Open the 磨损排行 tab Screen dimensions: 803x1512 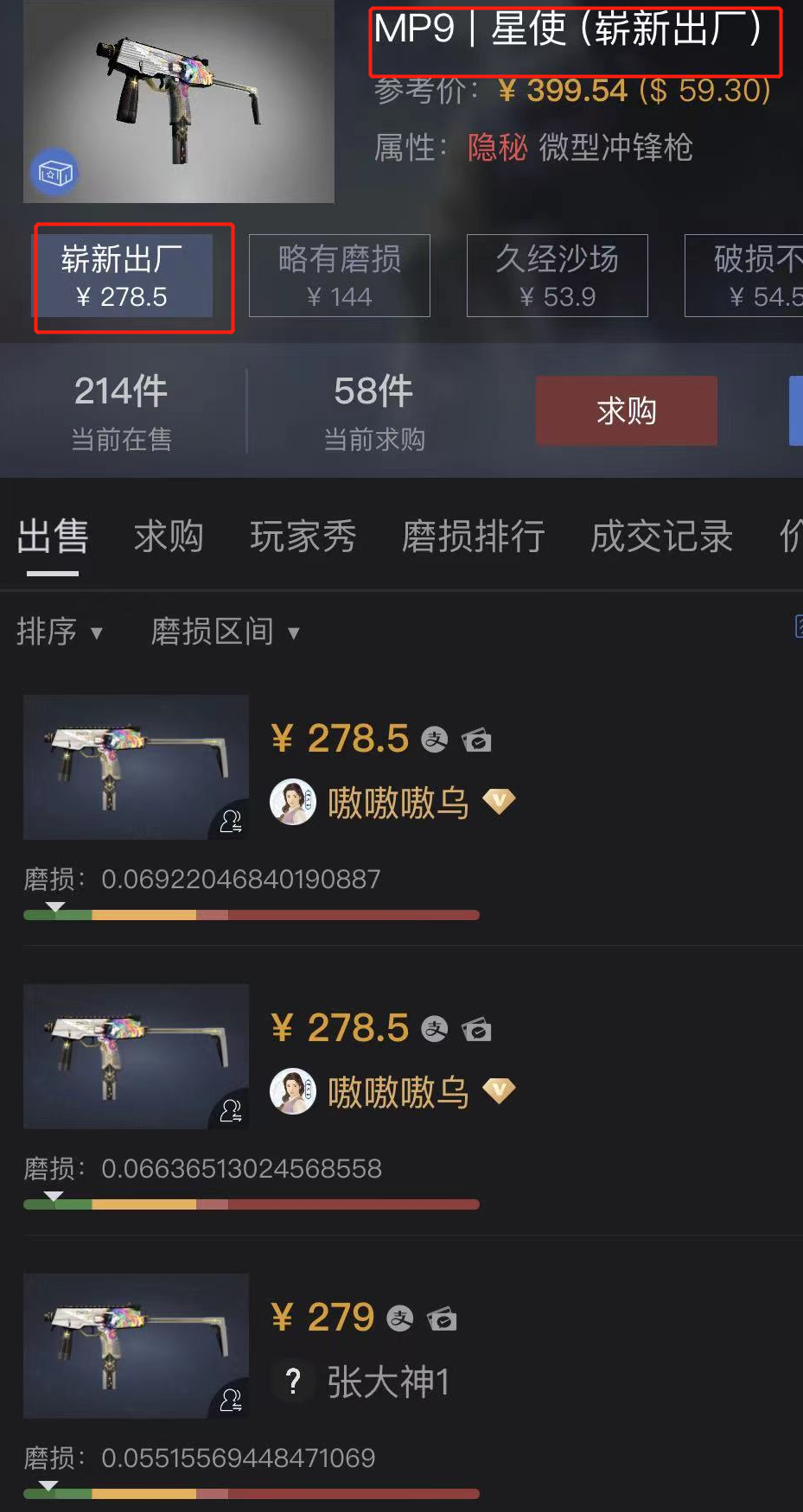point(473,537)
